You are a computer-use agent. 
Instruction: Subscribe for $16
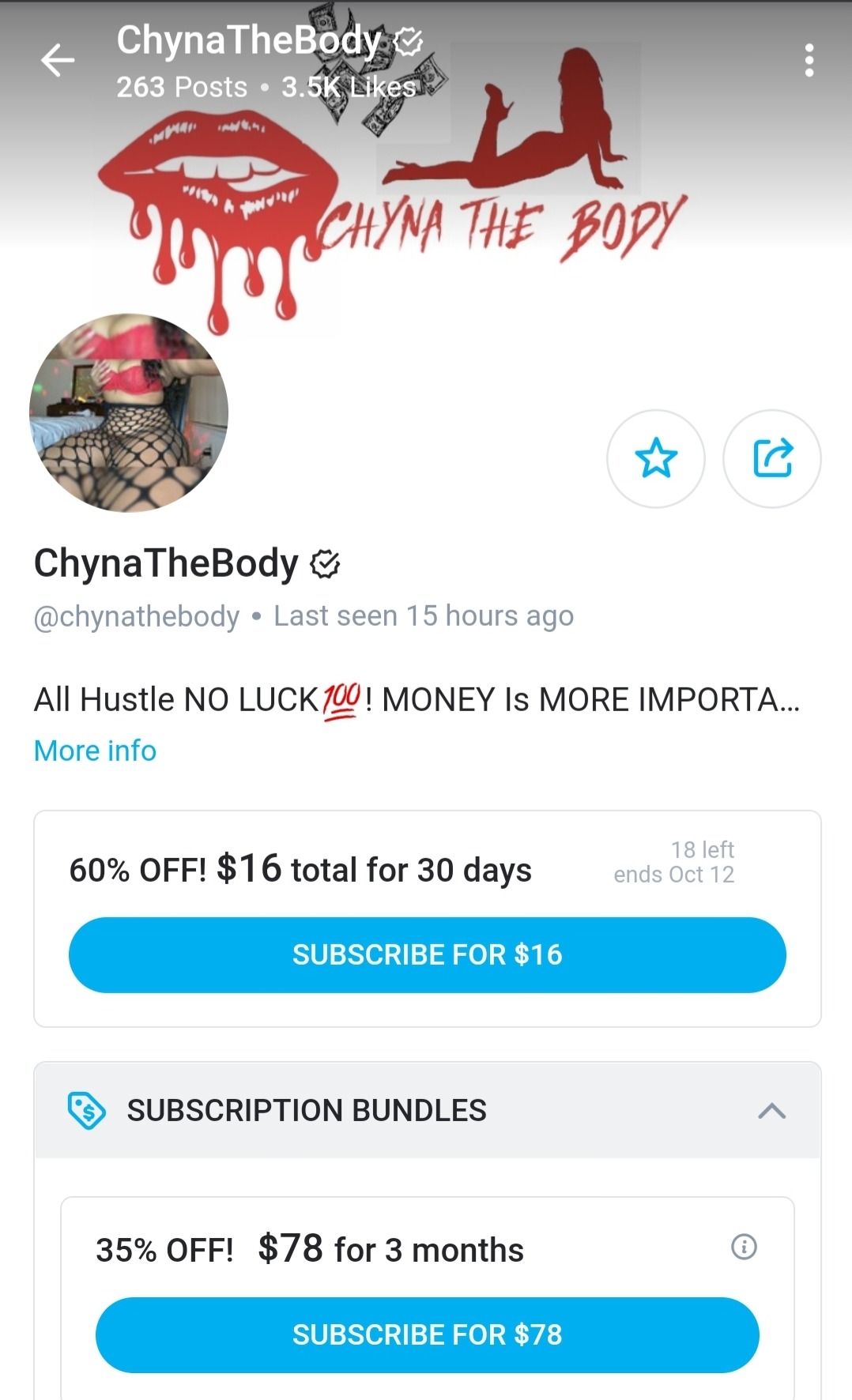pos(427,954)
